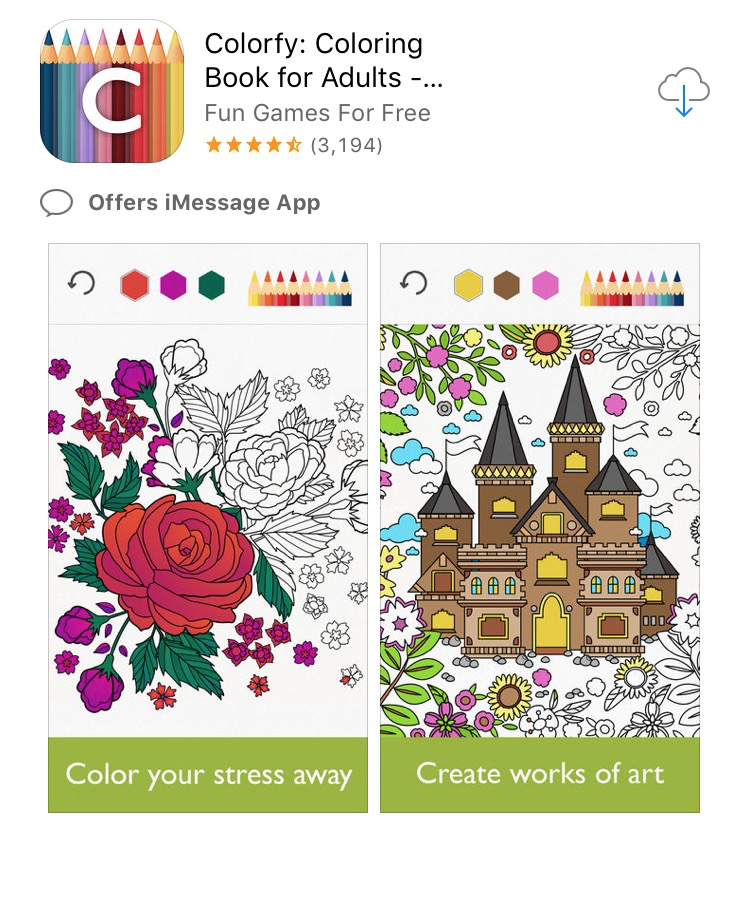View the 'Create works of art' screenshot
Image resolution: width=732 pixels, height=903 pixels.
pyautogui.click(x=540, y=528)
